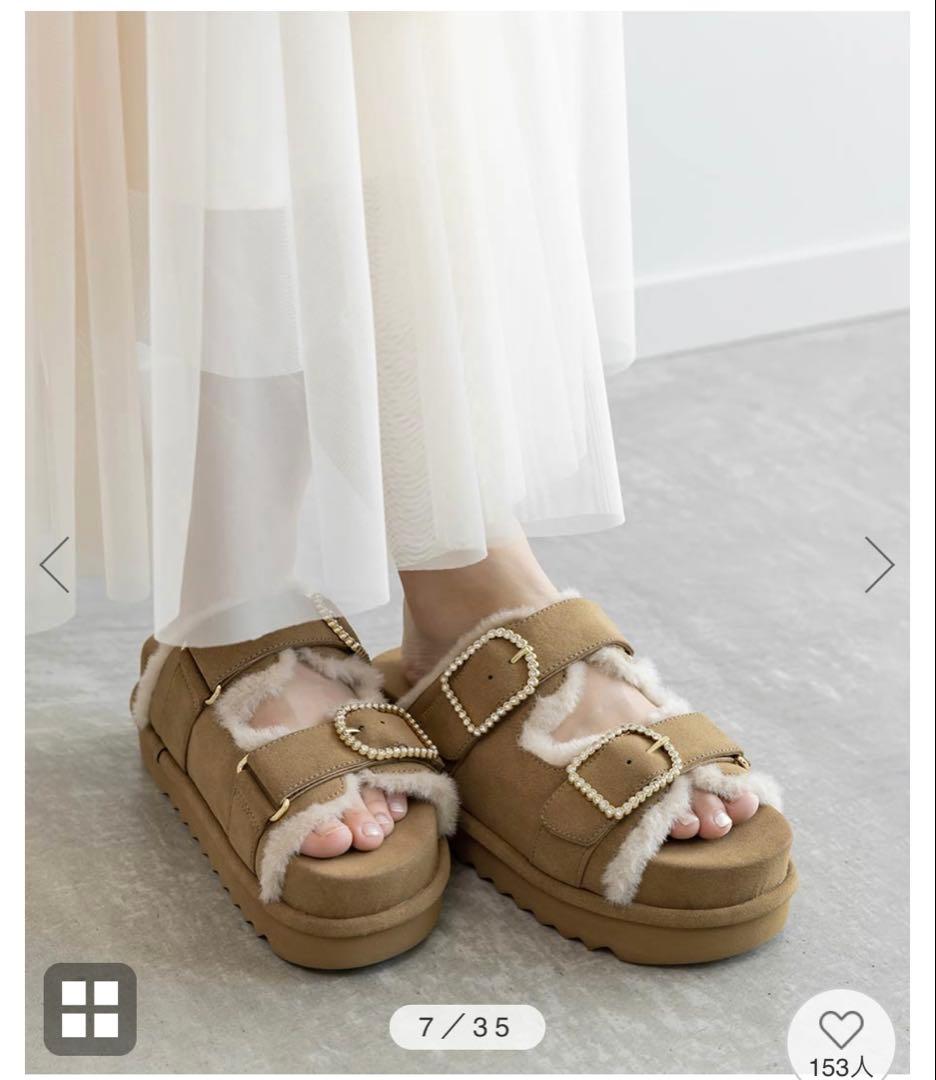Show the next product photo
Screen dimensions: 936x1080
(x=879, y=564)
